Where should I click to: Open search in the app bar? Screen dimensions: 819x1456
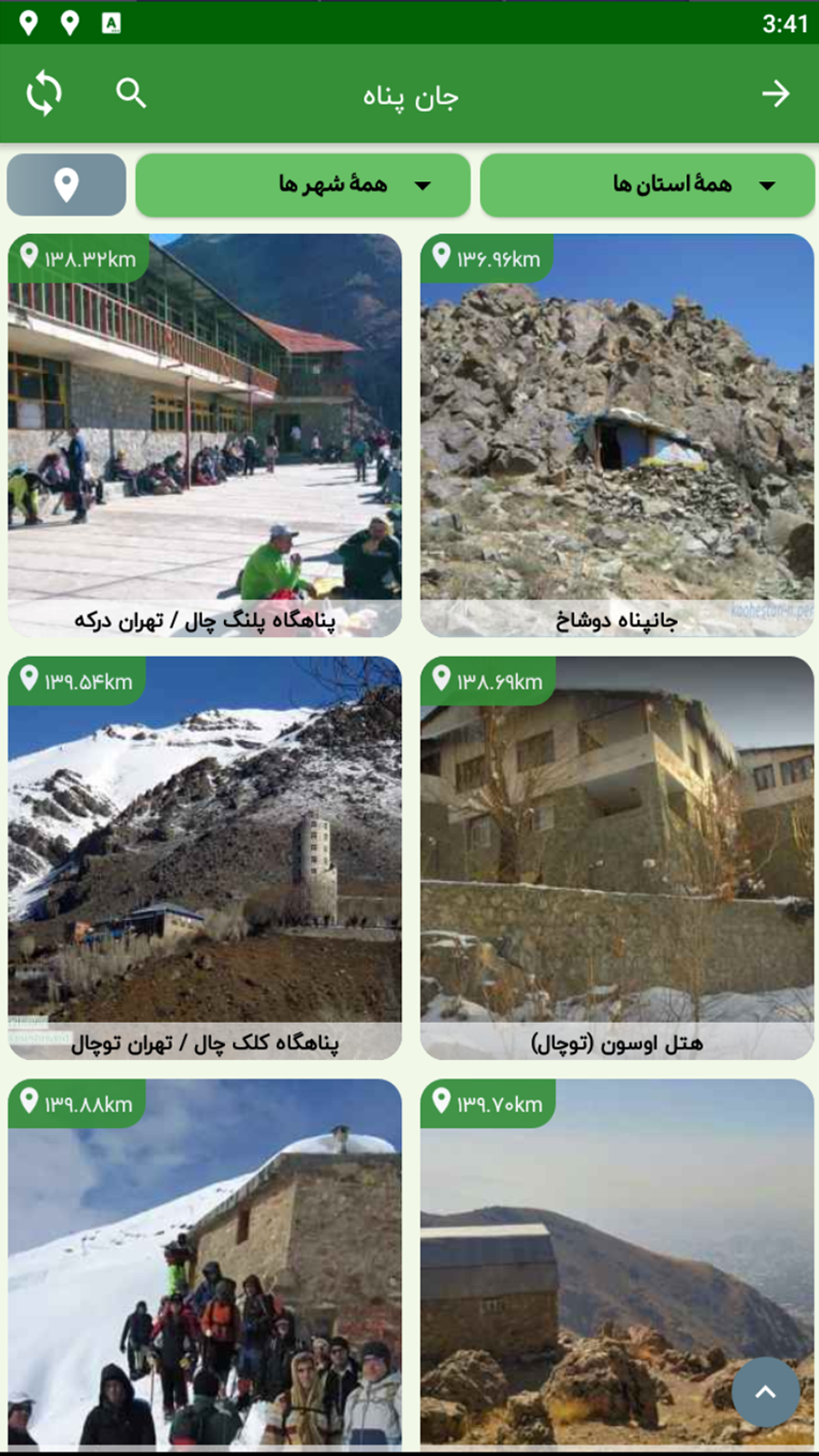click(x=131, y=94)
